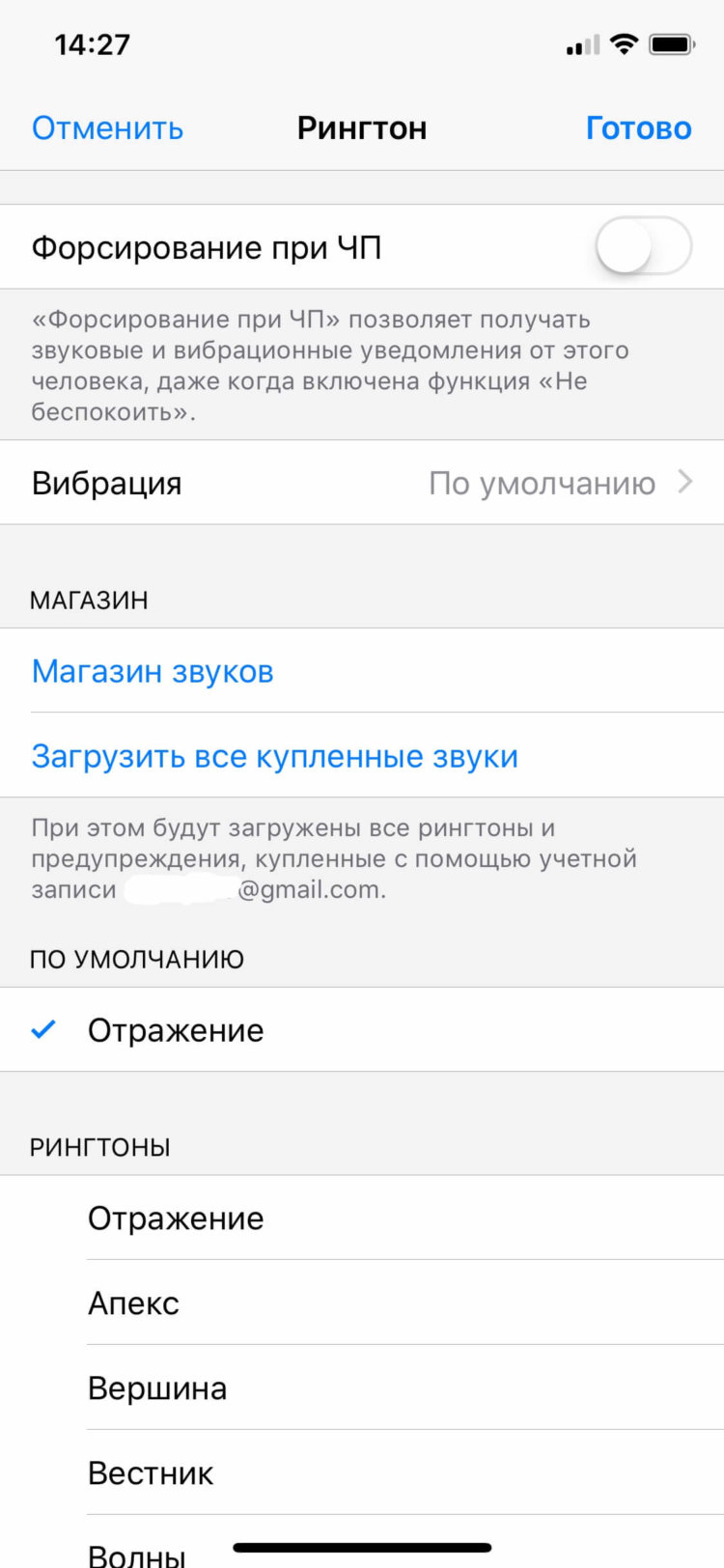Screen dimensions: 724x1568
Task: Open the Вибрация settings row
Action: [x=362, y=483]
